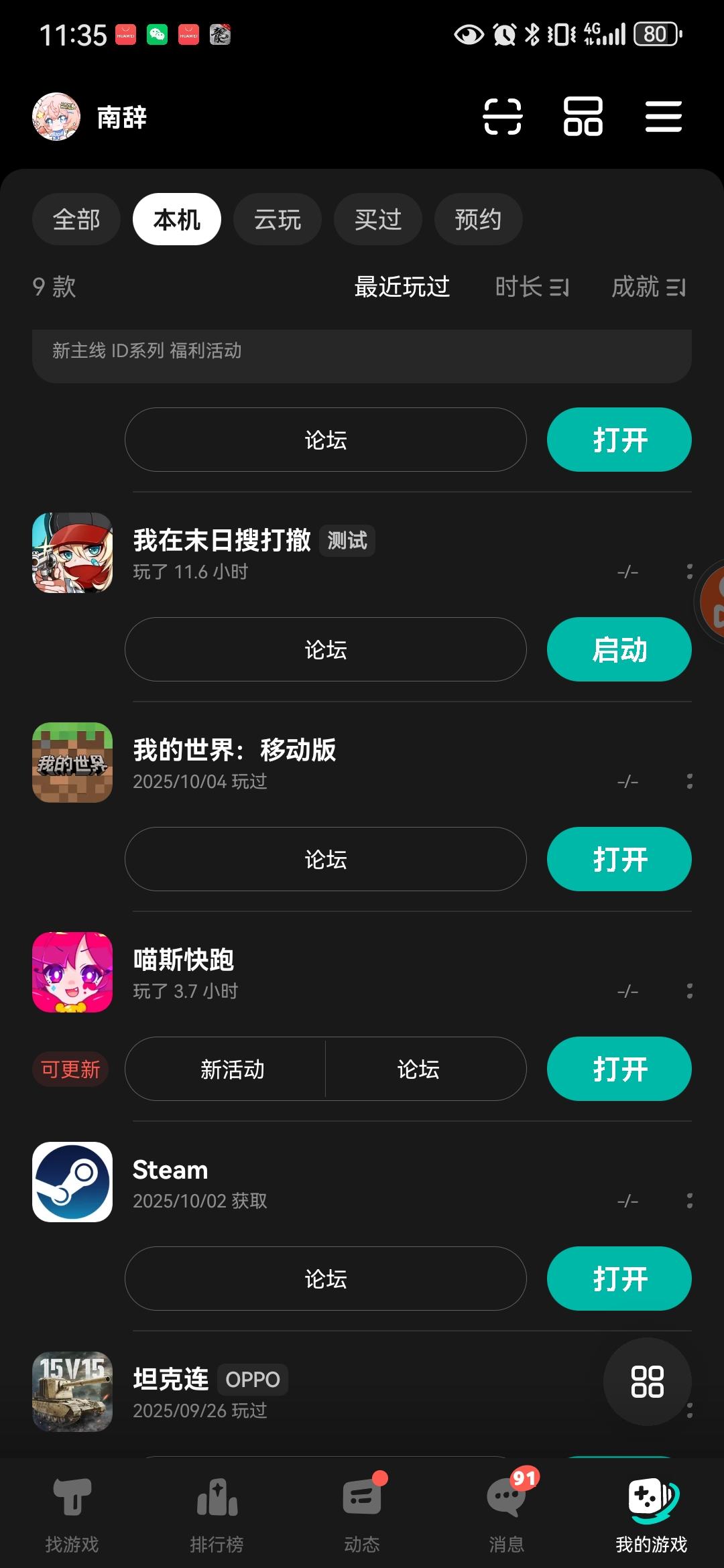The image size is (724, 1568).
Task: Expand the 最近玩过 sorting option
Action: click(402, 287)
